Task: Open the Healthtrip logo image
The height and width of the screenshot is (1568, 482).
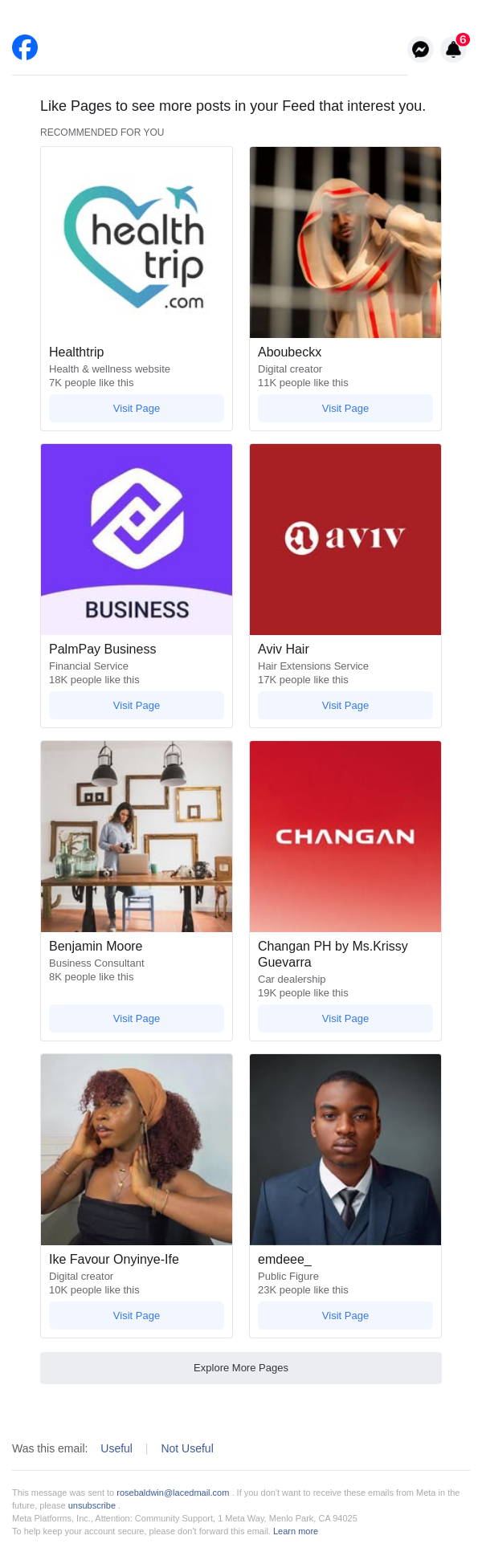Action: pos(137,242)
